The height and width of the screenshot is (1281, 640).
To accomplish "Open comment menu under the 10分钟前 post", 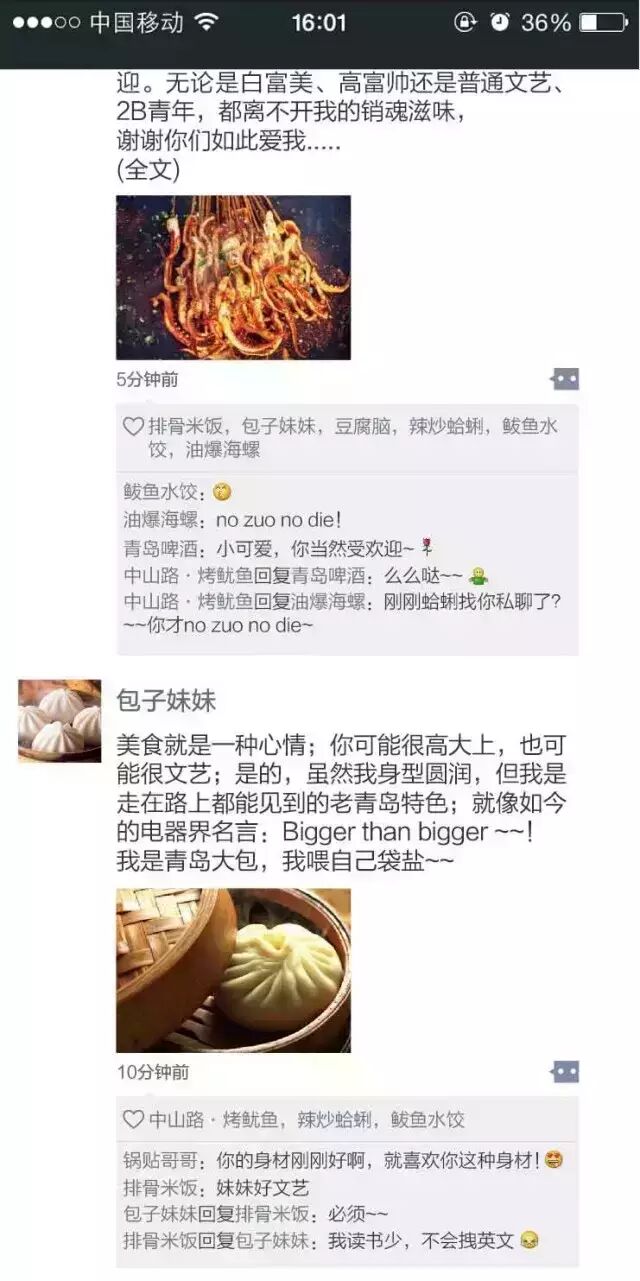I will [565, 1072].
